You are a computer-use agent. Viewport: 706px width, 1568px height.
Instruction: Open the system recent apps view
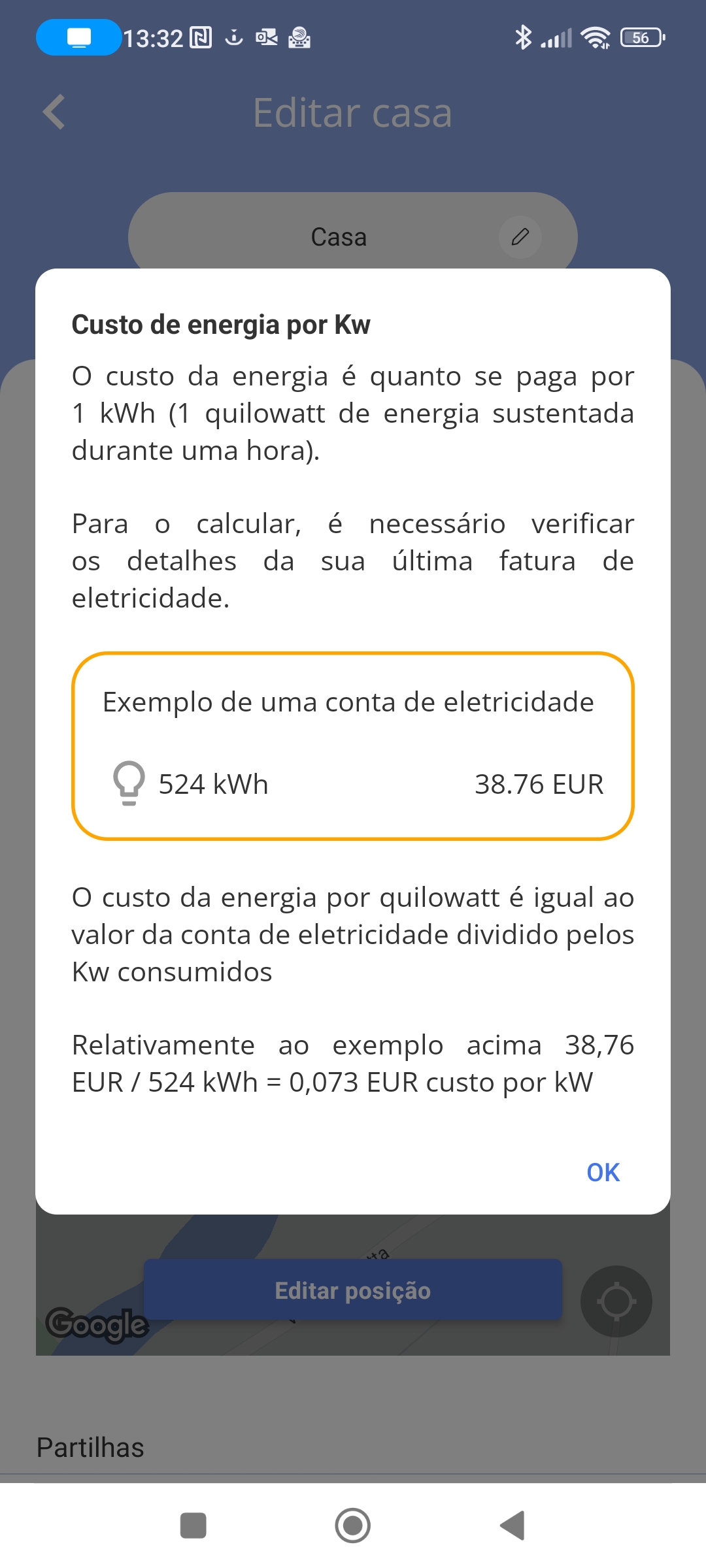(193, 1526)
